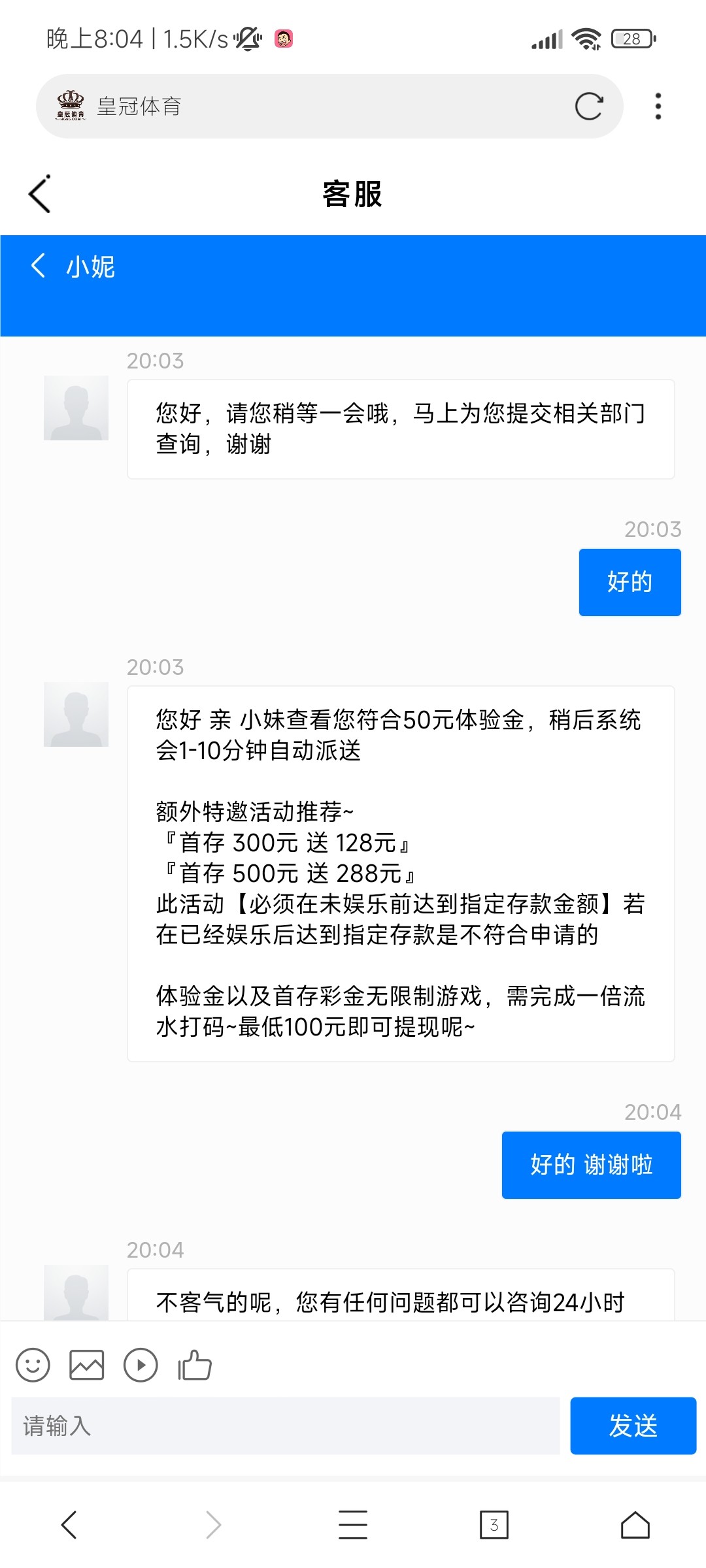Focus the 请输入 message field

285,1426
